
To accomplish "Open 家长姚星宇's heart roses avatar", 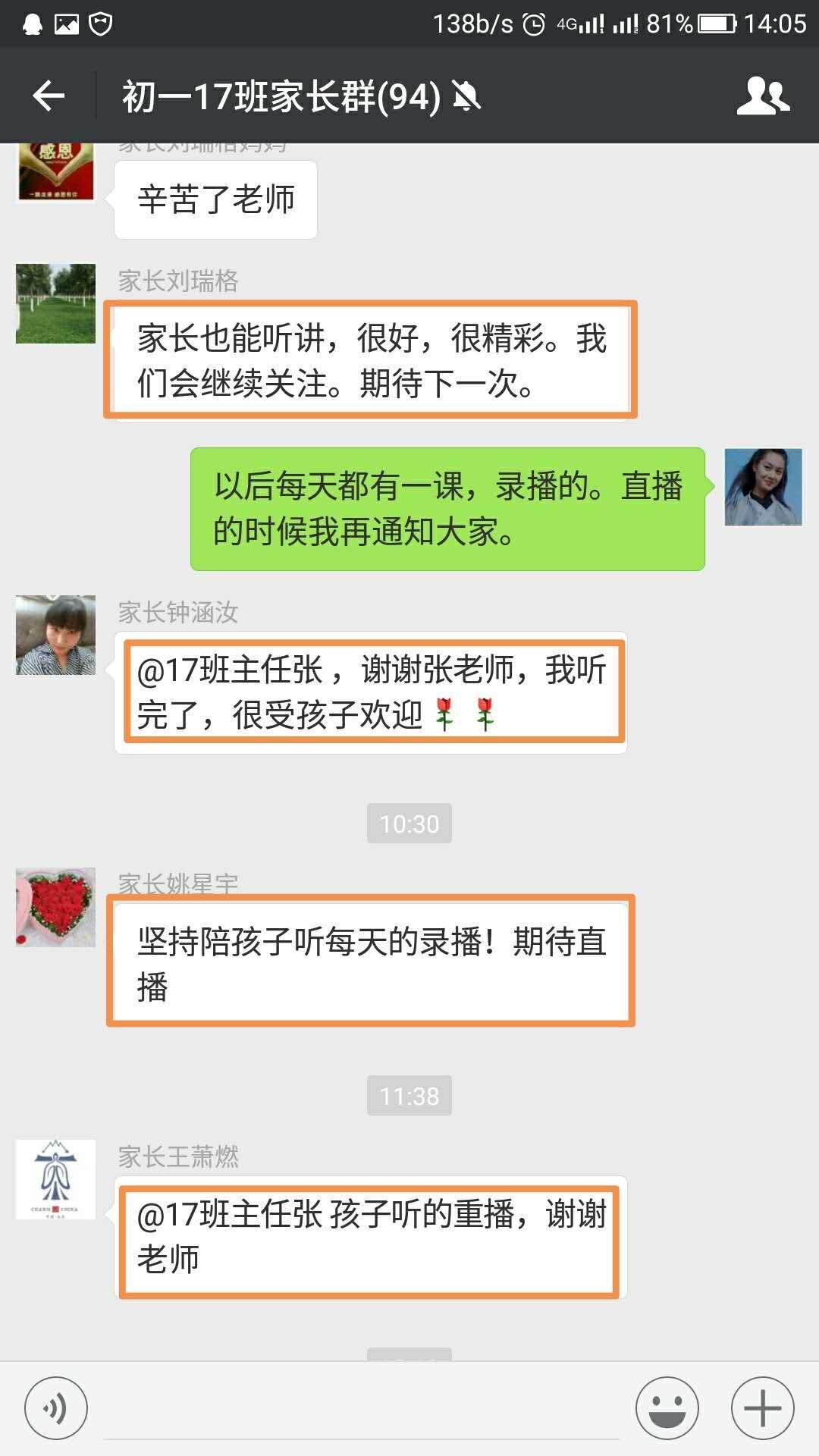I will [56, 907].
